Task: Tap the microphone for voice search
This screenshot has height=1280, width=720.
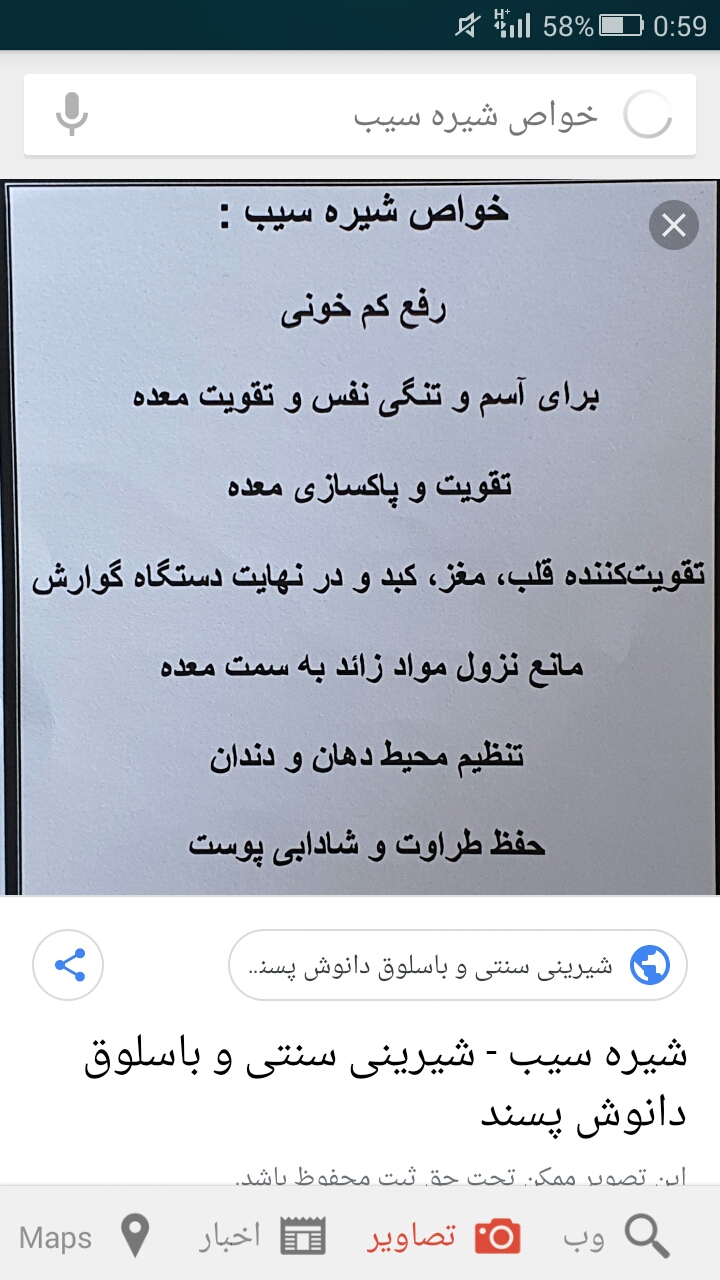Action: tap(72, 115)
